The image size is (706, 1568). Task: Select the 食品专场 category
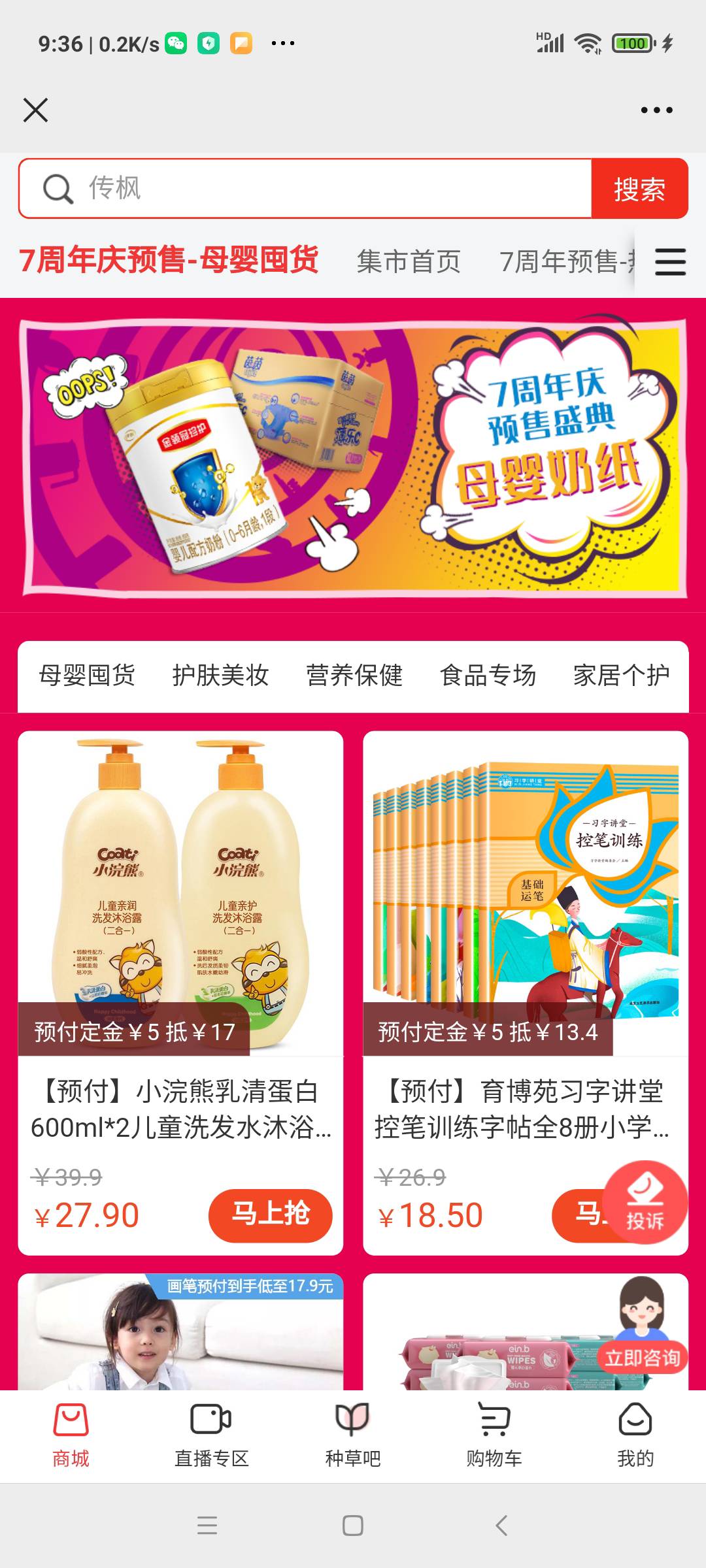click(488, 675)
